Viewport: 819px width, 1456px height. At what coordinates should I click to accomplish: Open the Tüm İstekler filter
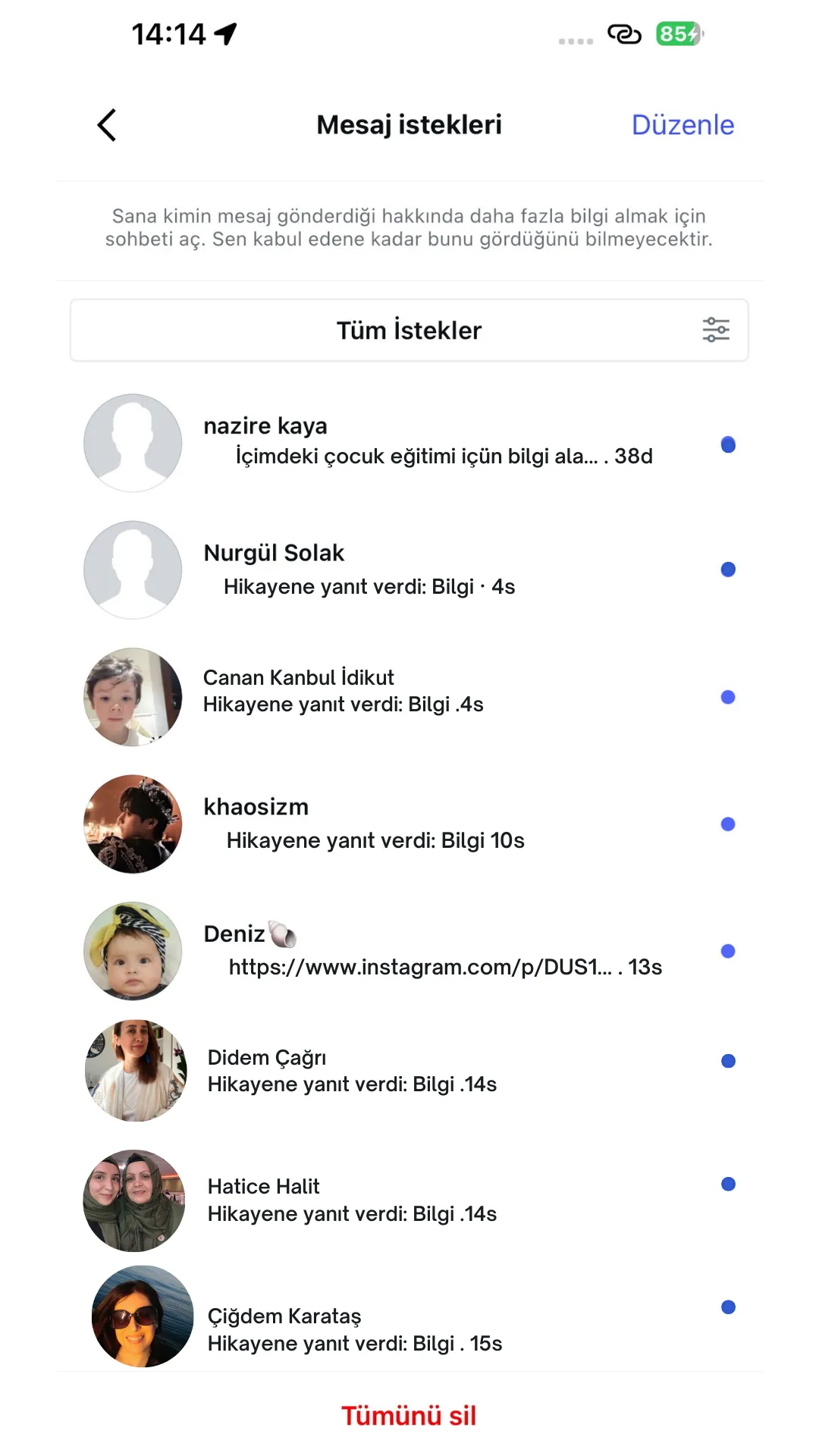[409, 331]
